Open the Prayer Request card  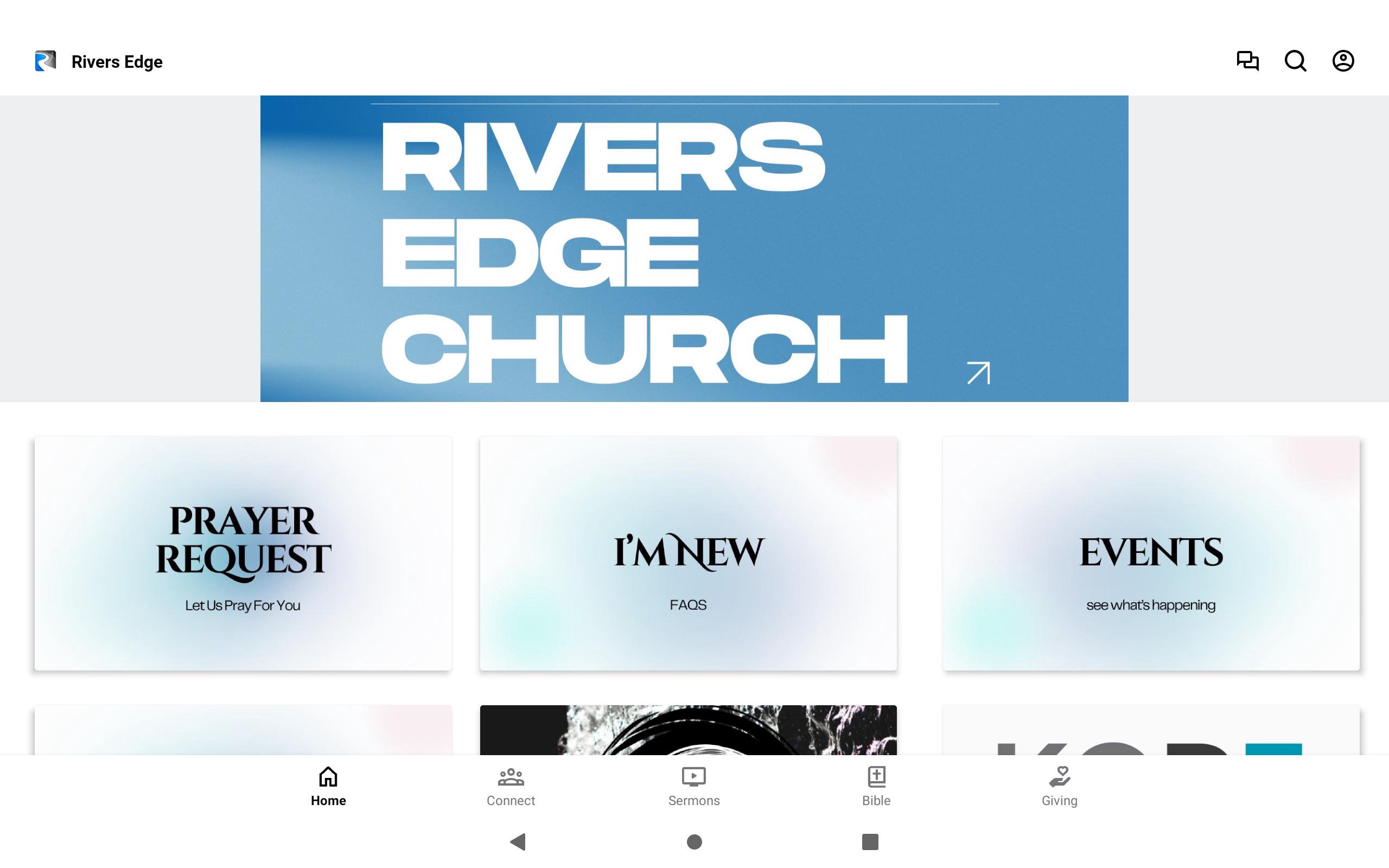243,553
